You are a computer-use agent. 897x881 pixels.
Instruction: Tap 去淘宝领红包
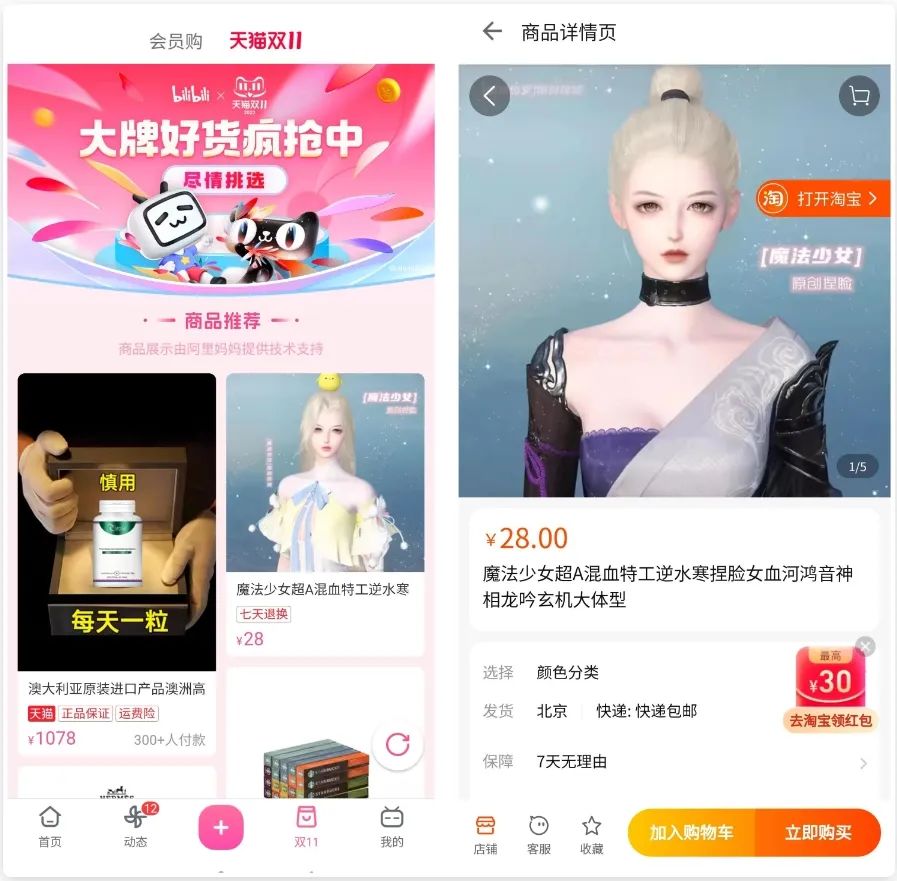(x=830, y=720)
